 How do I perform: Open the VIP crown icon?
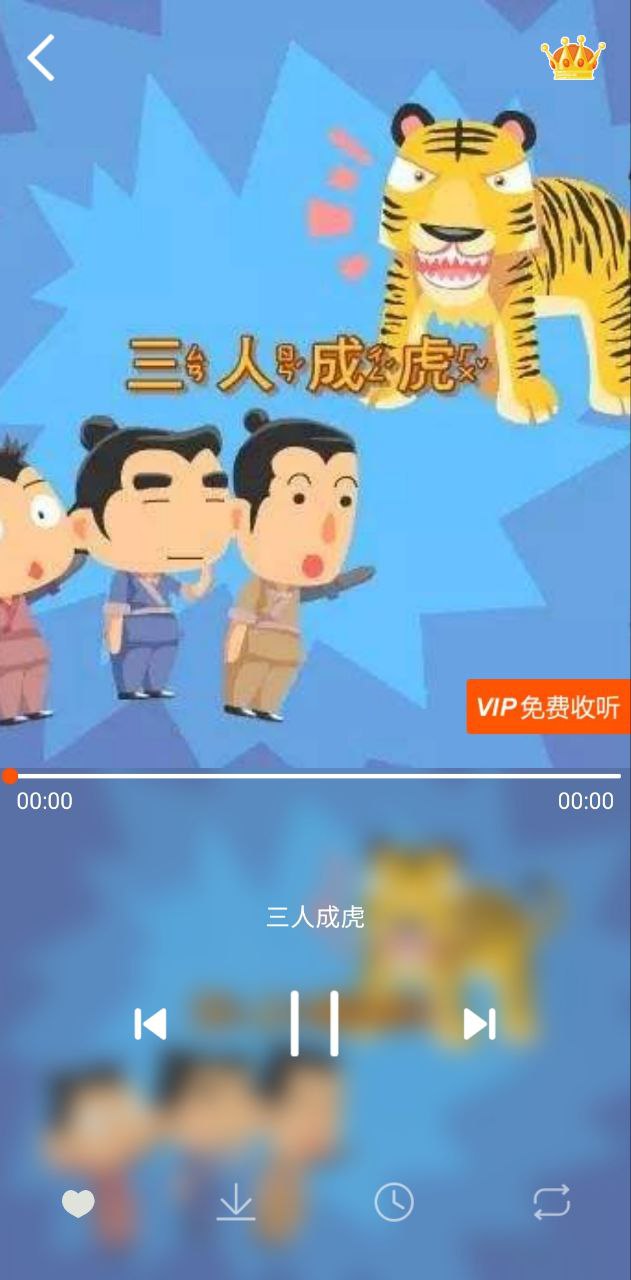tap(573, 58)
